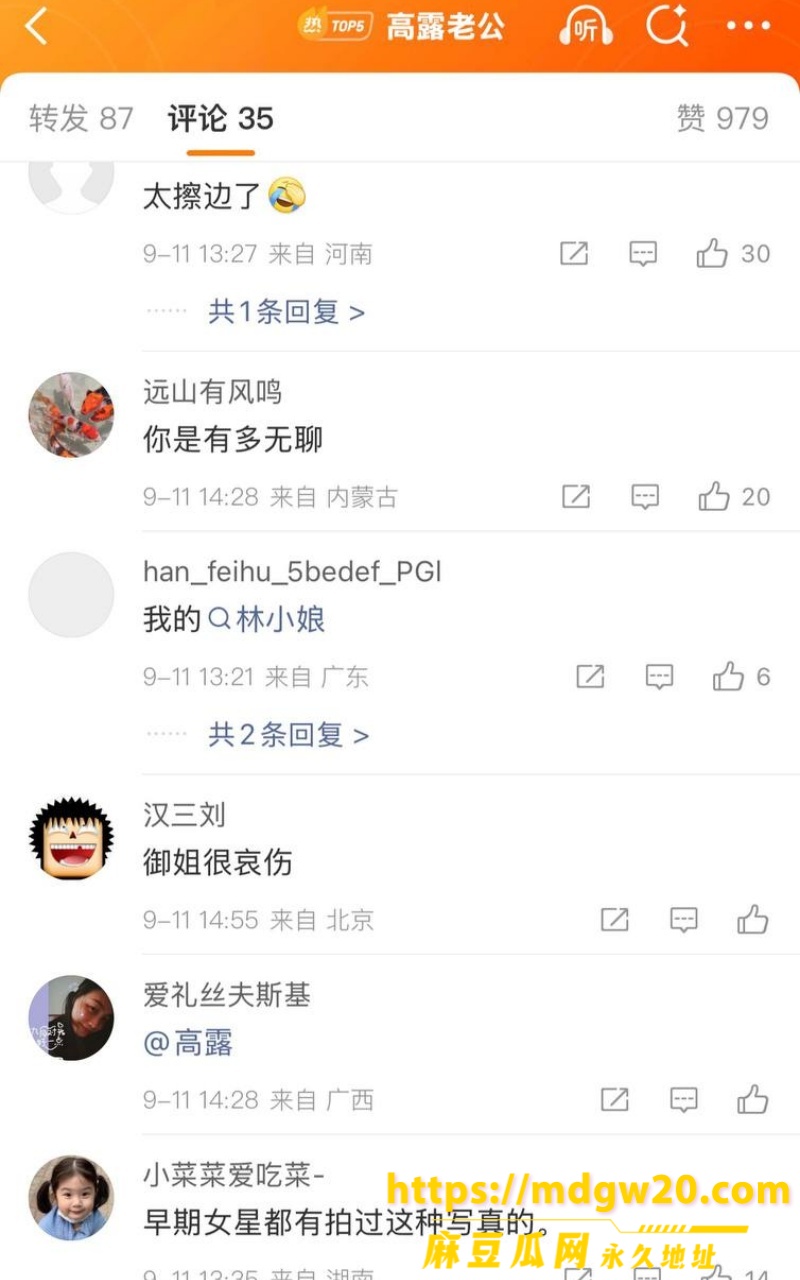800x1280 pixels.
Task: Expand 共2条回复 under han_feihu comment
Action: coord(288,735)
